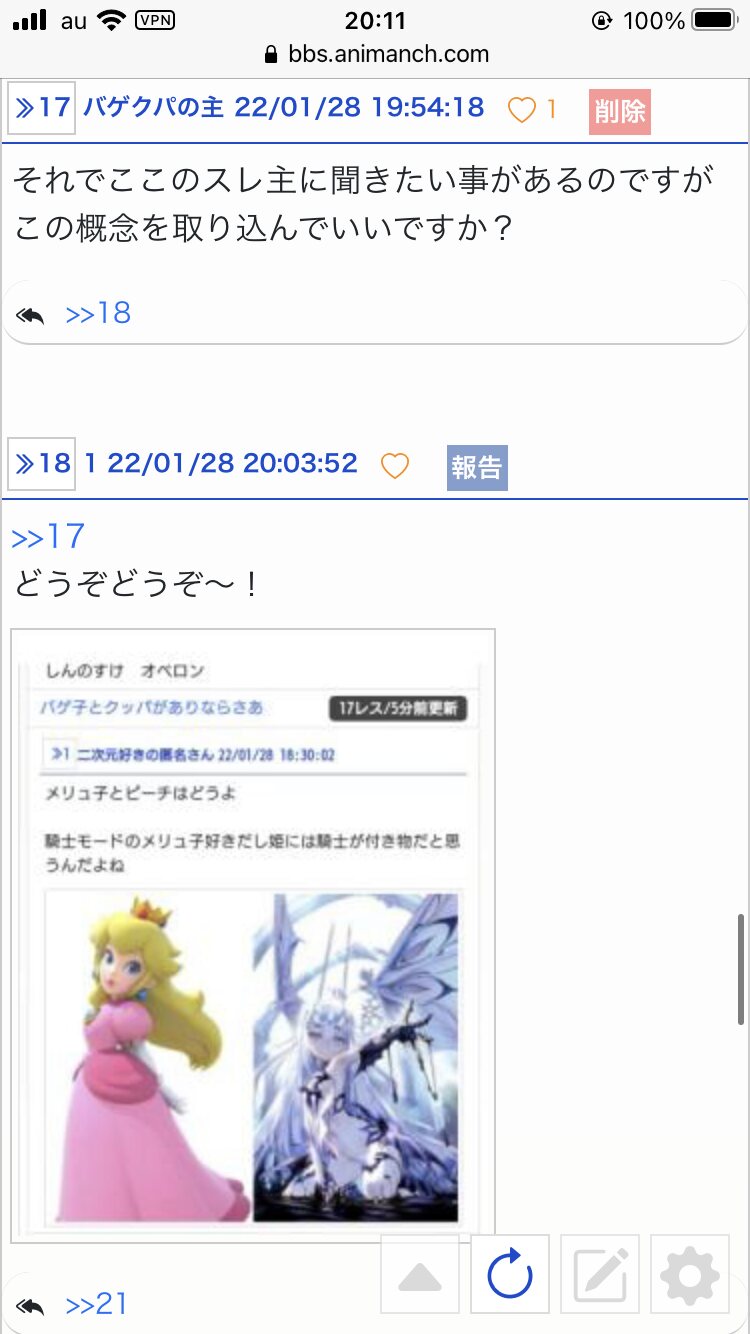Follow the >>17 anchor inside post 18
Viewport: 750px width, 1334px height.
click(48, 537)
